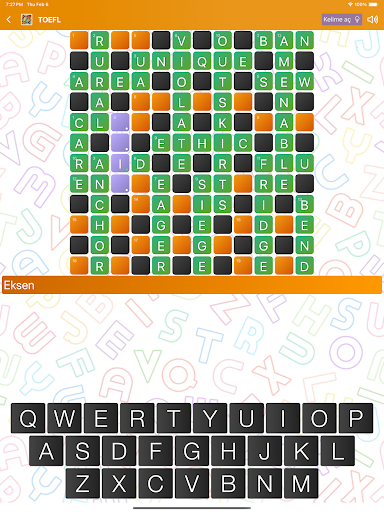384x512 pixels.
Task: Tap the Z key
Action: pyautogui.click(x=82, y=483)
